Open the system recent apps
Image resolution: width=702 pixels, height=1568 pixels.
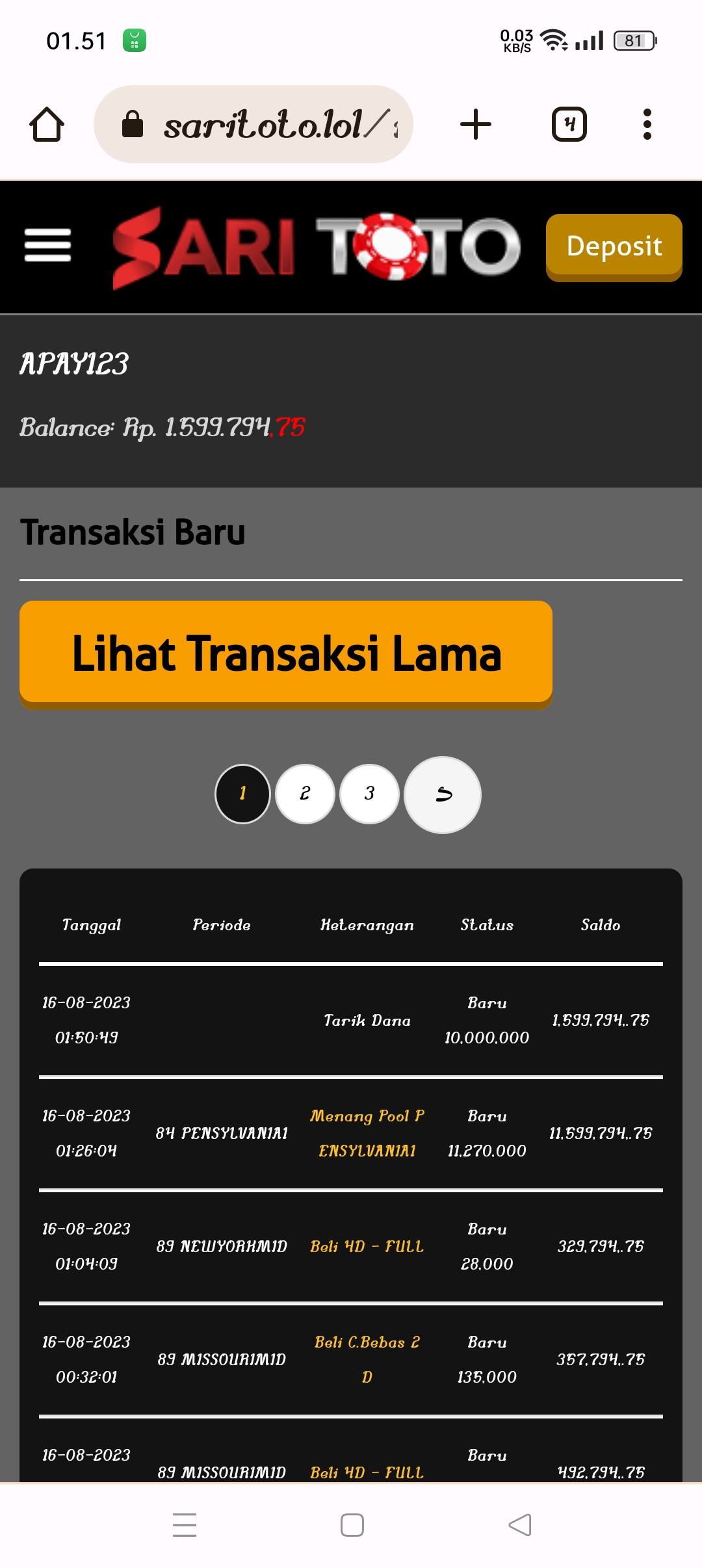click(x=185, y=1525)
